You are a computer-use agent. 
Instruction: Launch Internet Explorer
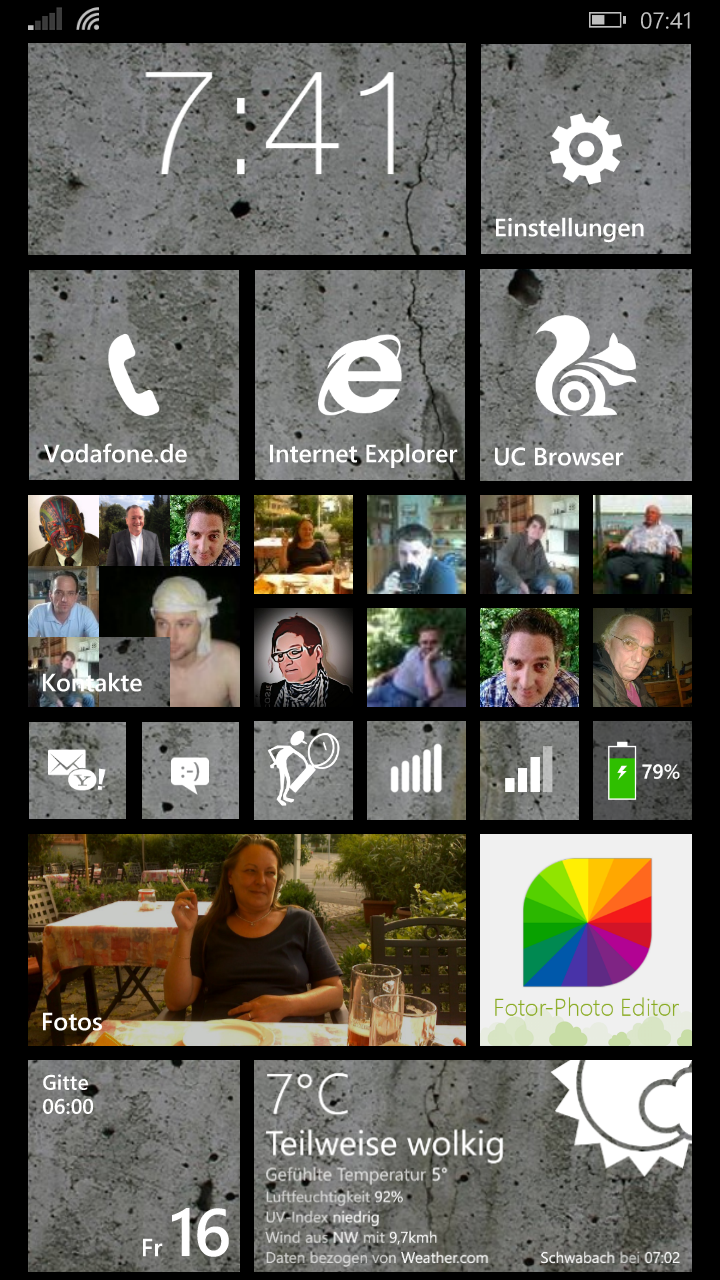click(x=360, y=375)
